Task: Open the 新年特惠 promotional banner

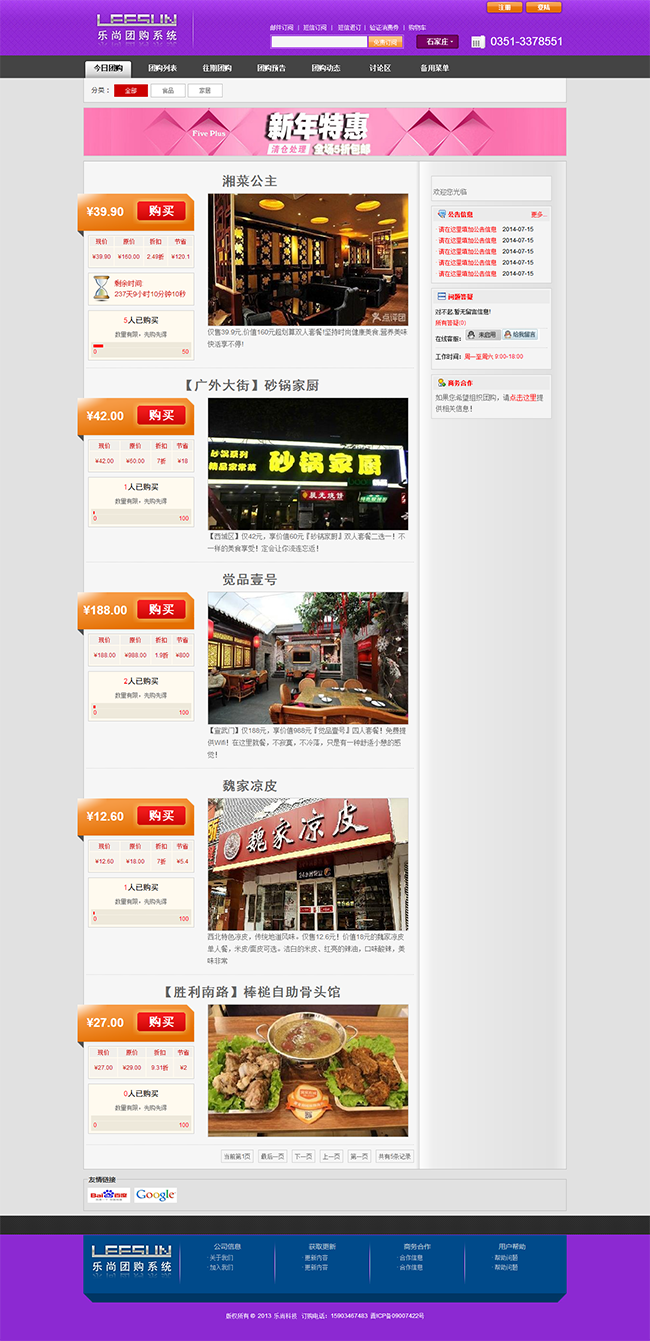Action: [x=324, y=132]
